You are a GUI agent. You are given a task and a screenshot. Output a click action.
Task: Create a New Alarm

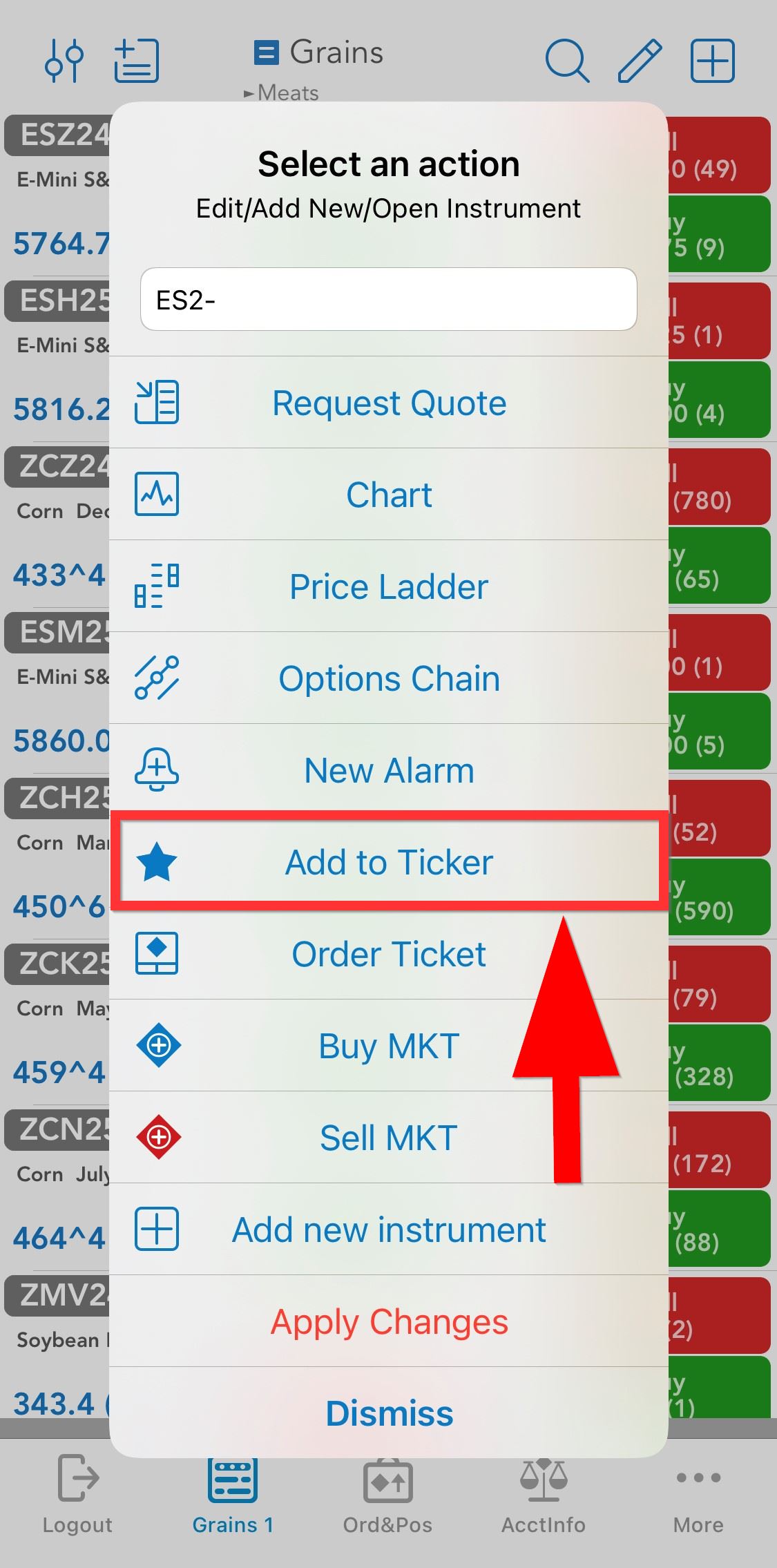(x=388, y=770)
